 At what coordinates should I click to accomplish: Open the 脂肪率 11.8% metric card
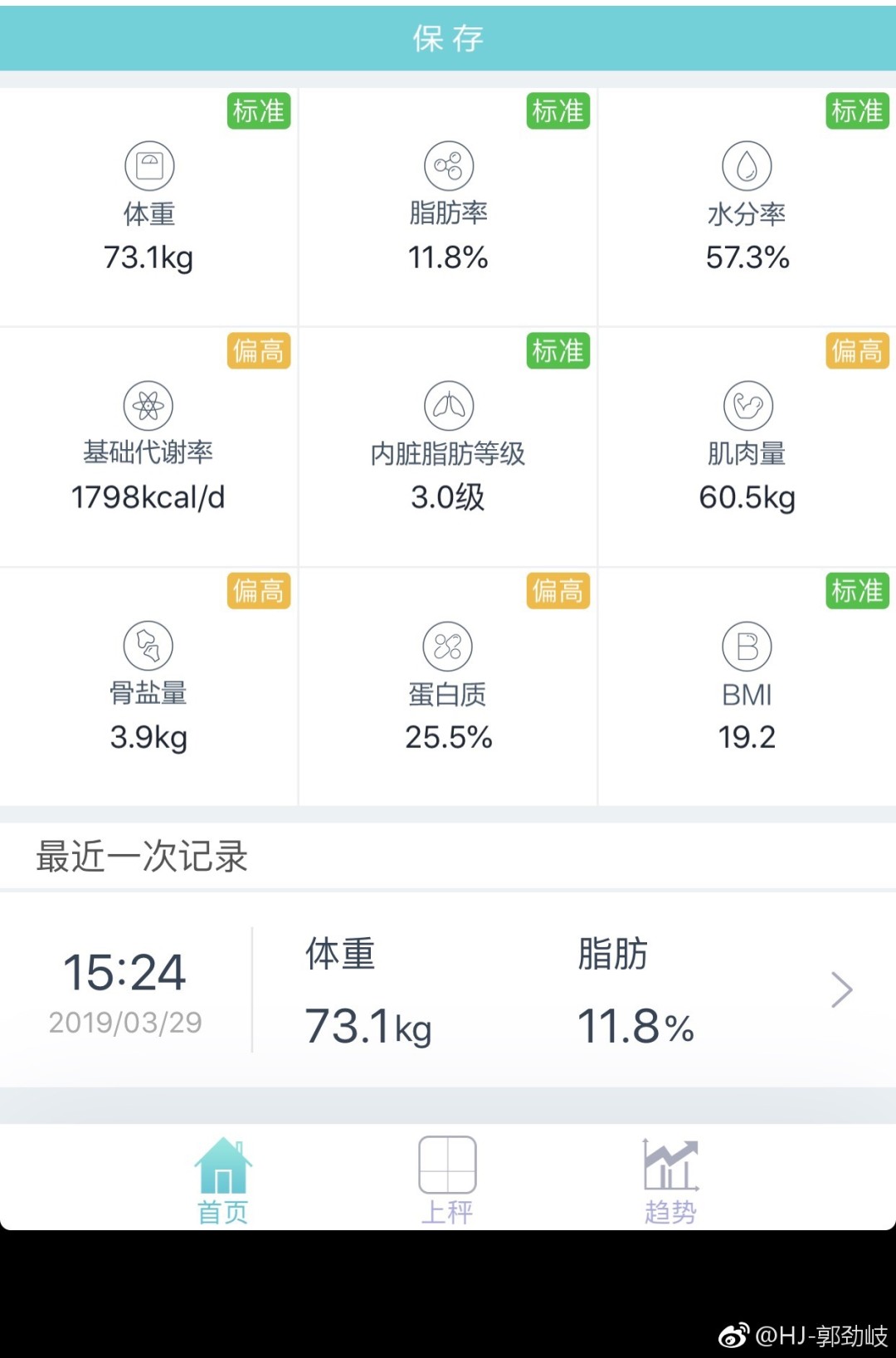pos(448,208)
